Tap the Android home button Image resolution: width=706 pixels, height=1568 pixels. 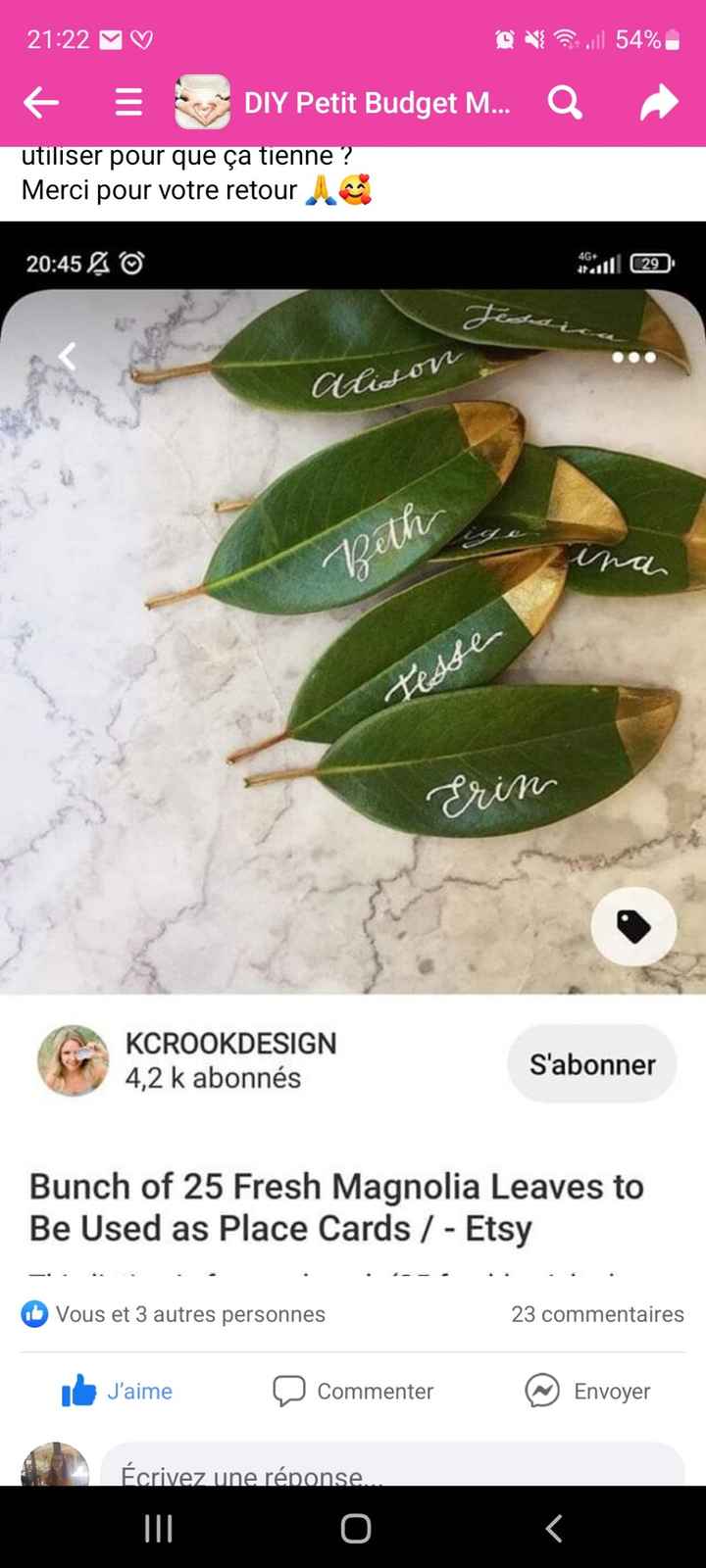355,1528
